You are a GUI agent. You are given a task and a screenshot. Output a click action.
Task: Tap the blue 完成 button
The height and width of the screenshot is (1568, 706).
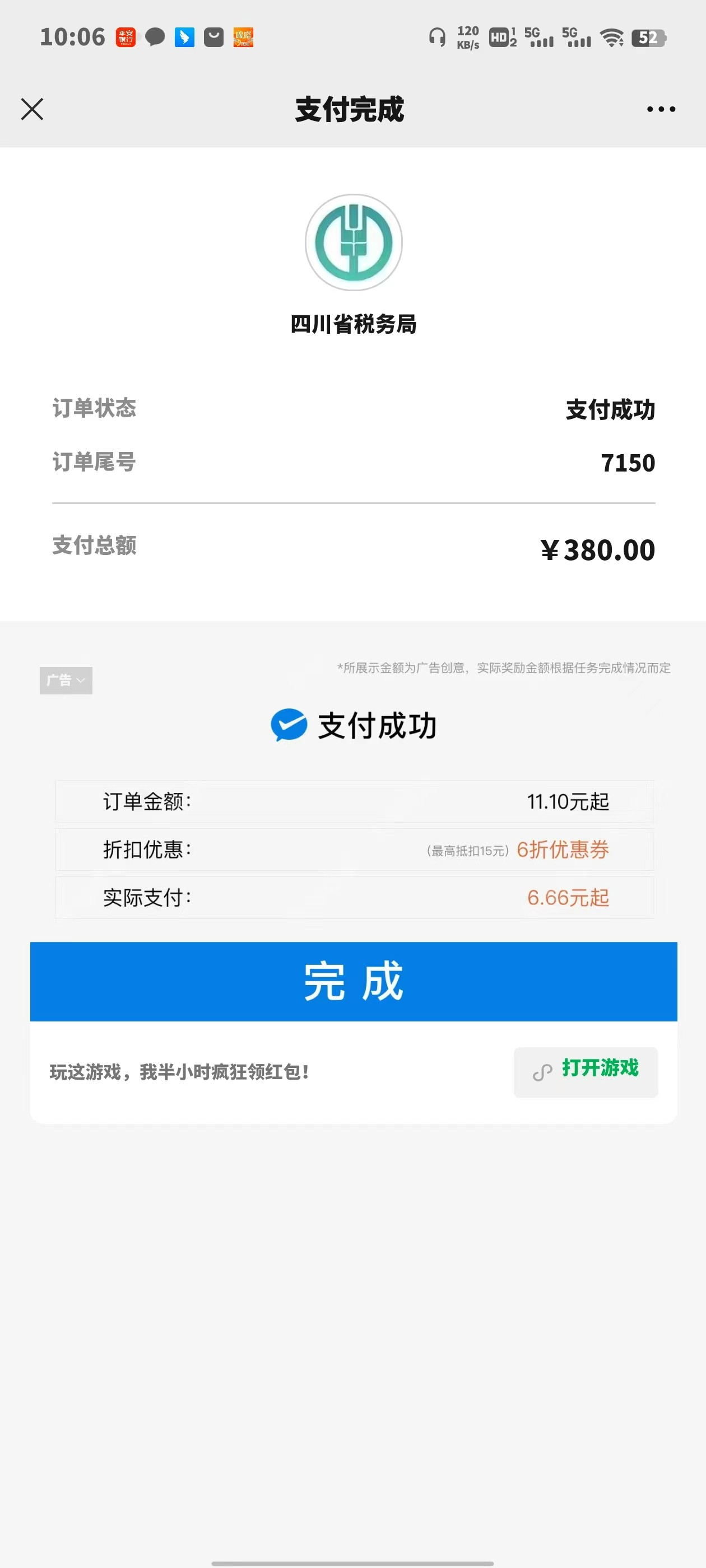coord(354,981)
